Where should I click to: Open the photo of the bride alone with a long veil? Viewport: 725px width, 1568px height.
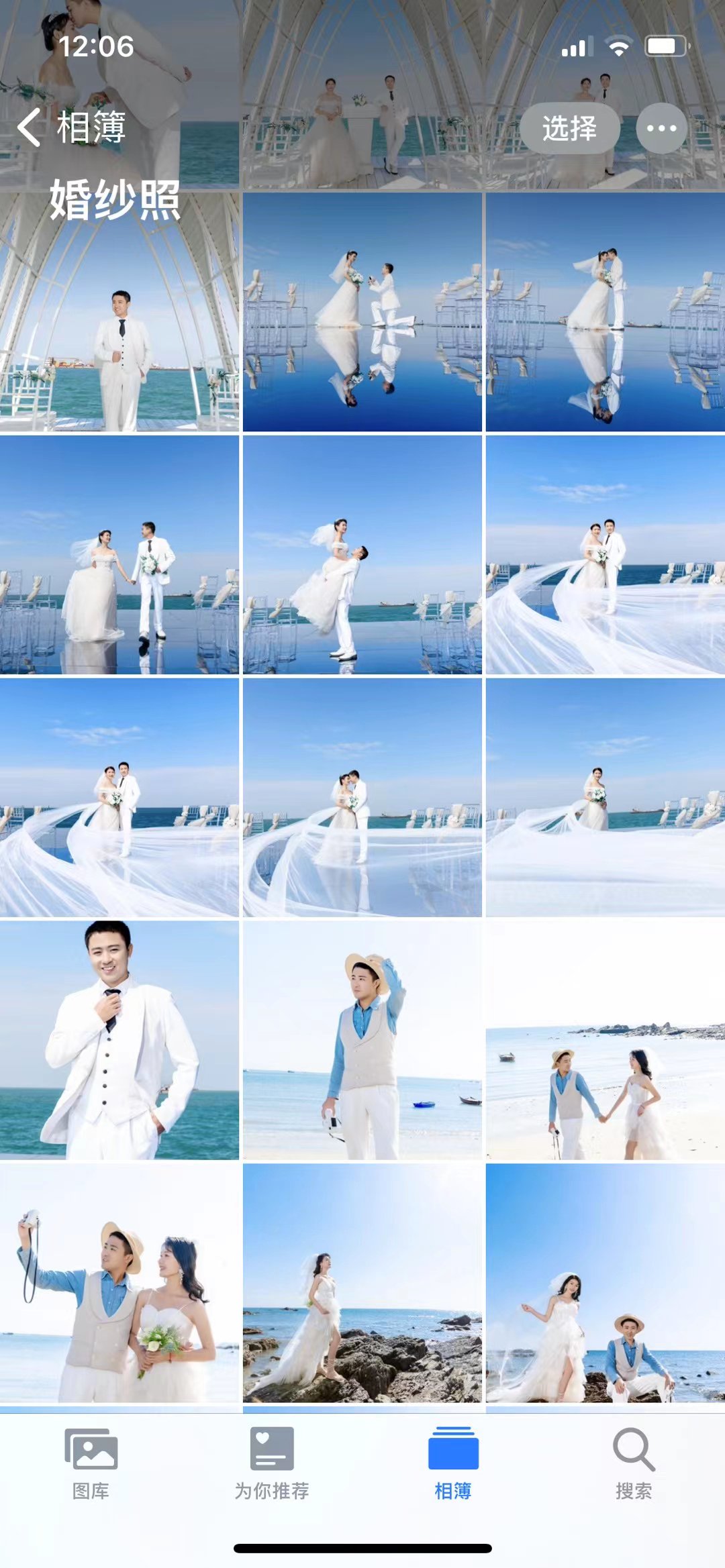click(606, 798)
